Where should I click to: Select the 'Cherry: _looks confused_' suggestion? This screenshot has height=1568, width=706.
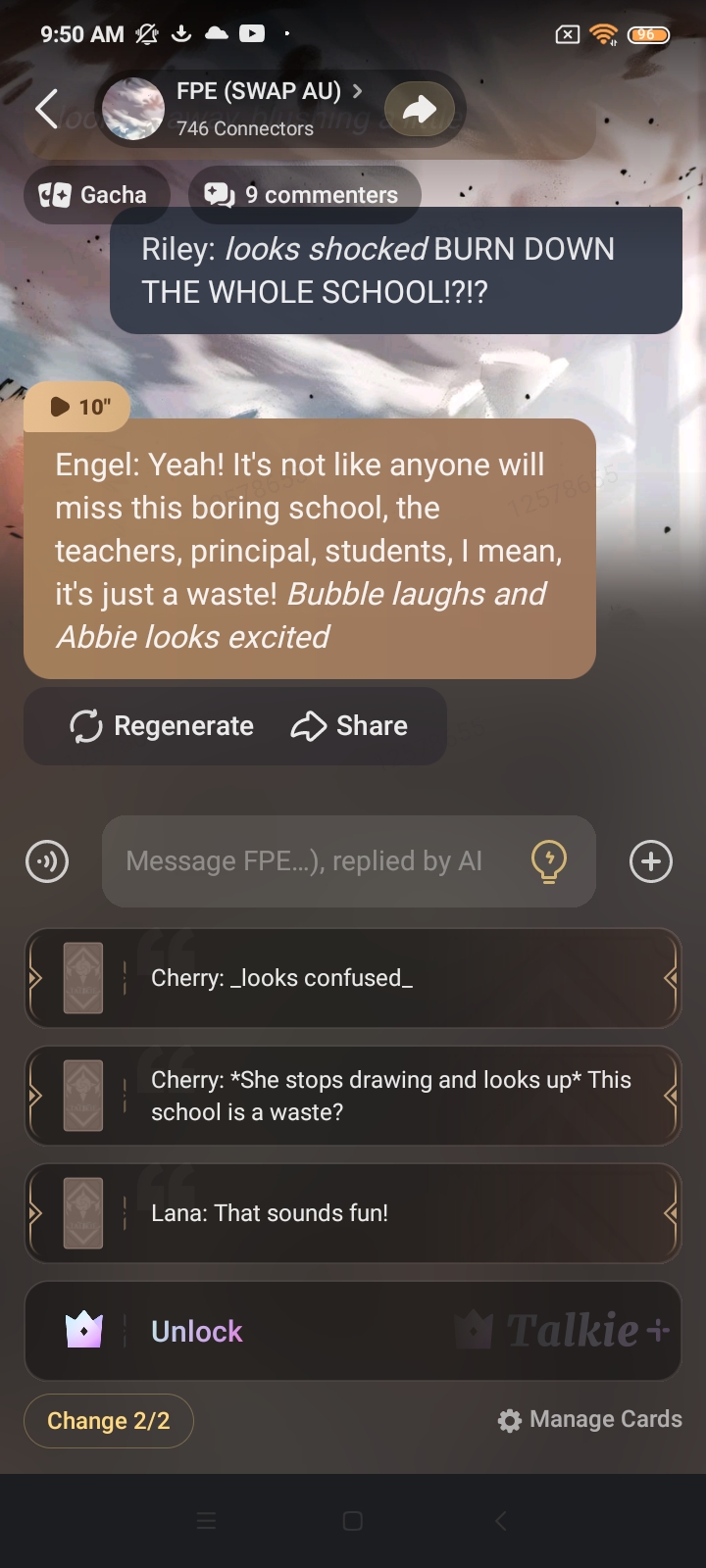click(353, 978)
